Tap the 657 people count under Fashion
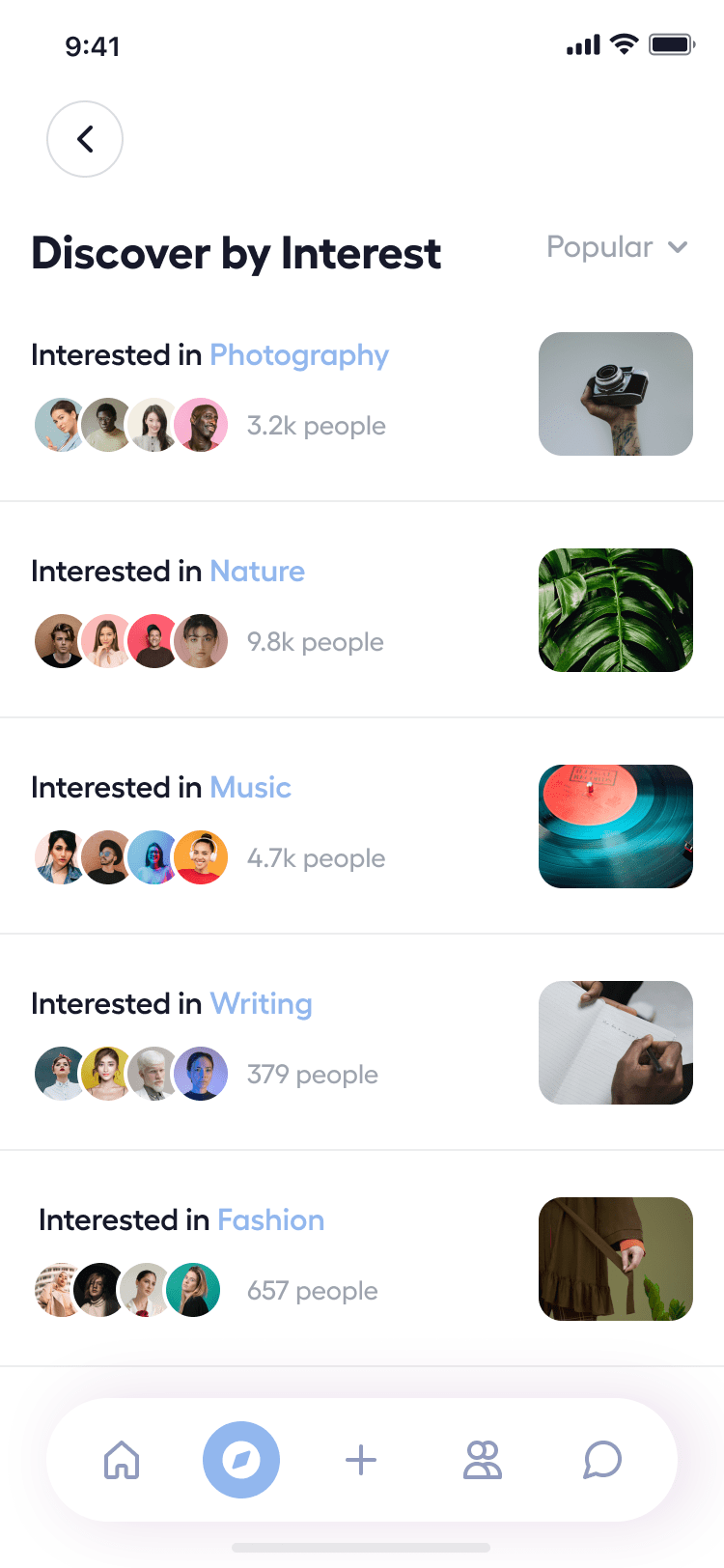This screenshot has width=724, height=1568. (x=312, y=1291)
